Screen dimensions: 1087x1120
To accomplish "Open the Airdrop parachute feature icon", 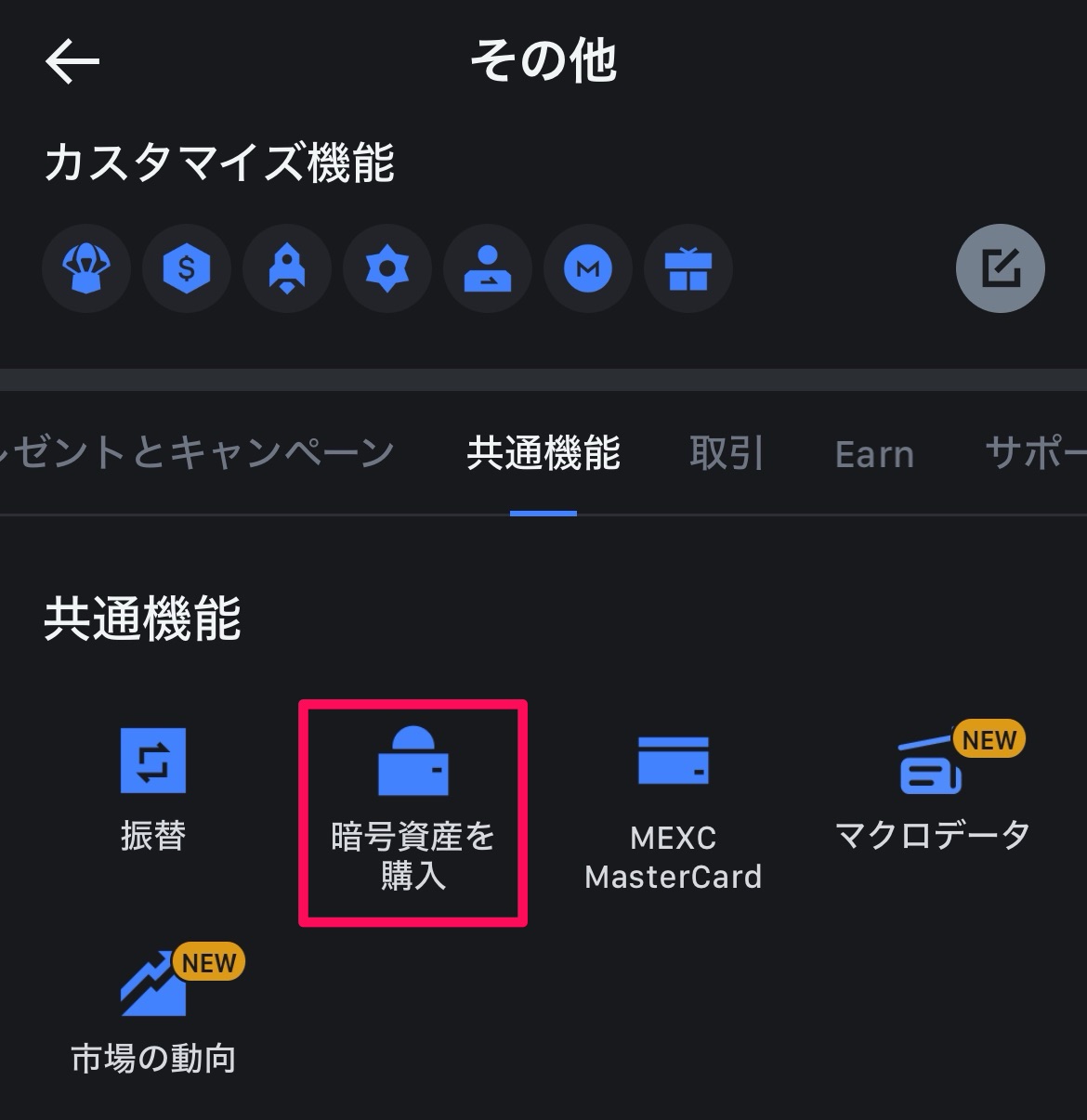I will coord(86,268).
